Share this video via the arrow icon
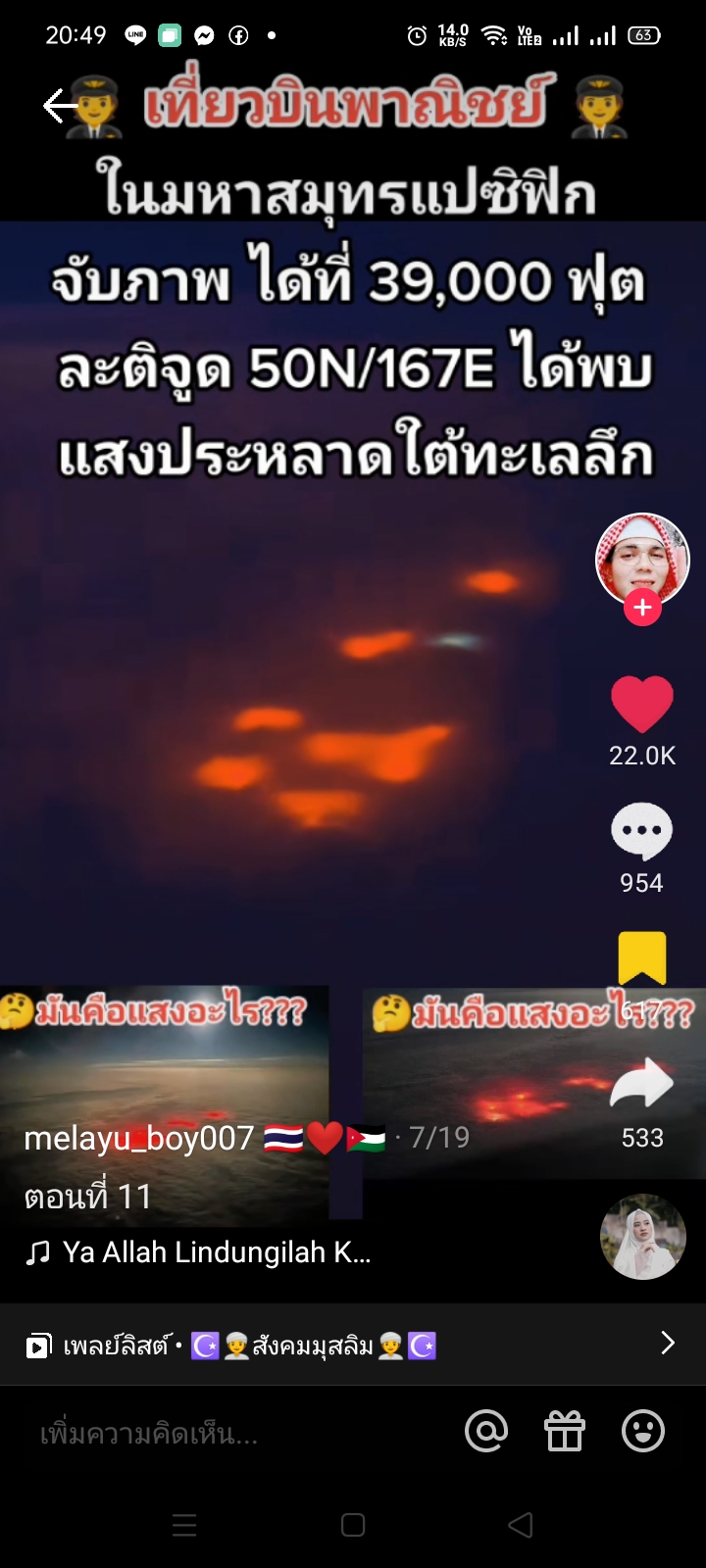Image resolution: width=706 pixels, height=1568 pixels. click(x=642, y=1085)
